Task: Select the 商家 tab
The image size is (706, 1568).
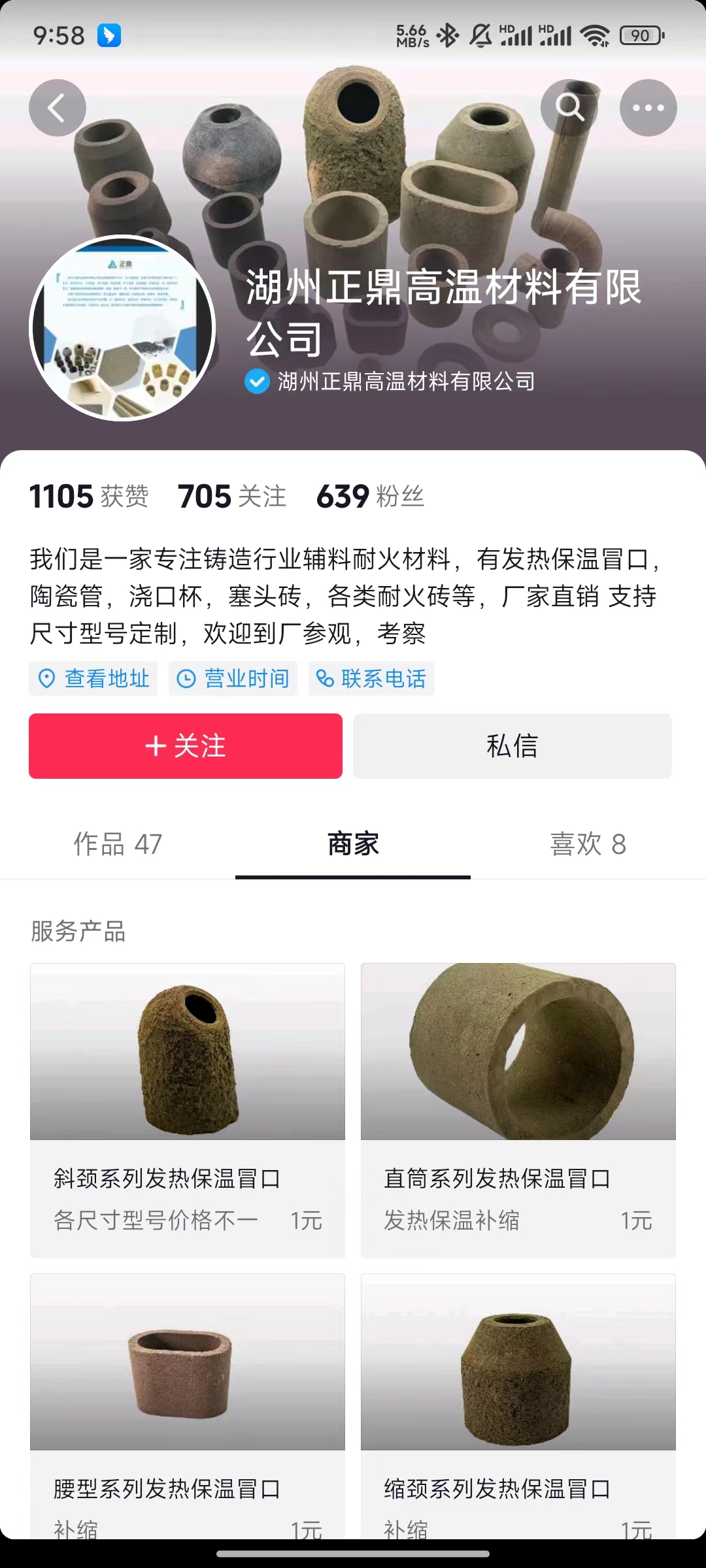Action: tap(353, 844)
